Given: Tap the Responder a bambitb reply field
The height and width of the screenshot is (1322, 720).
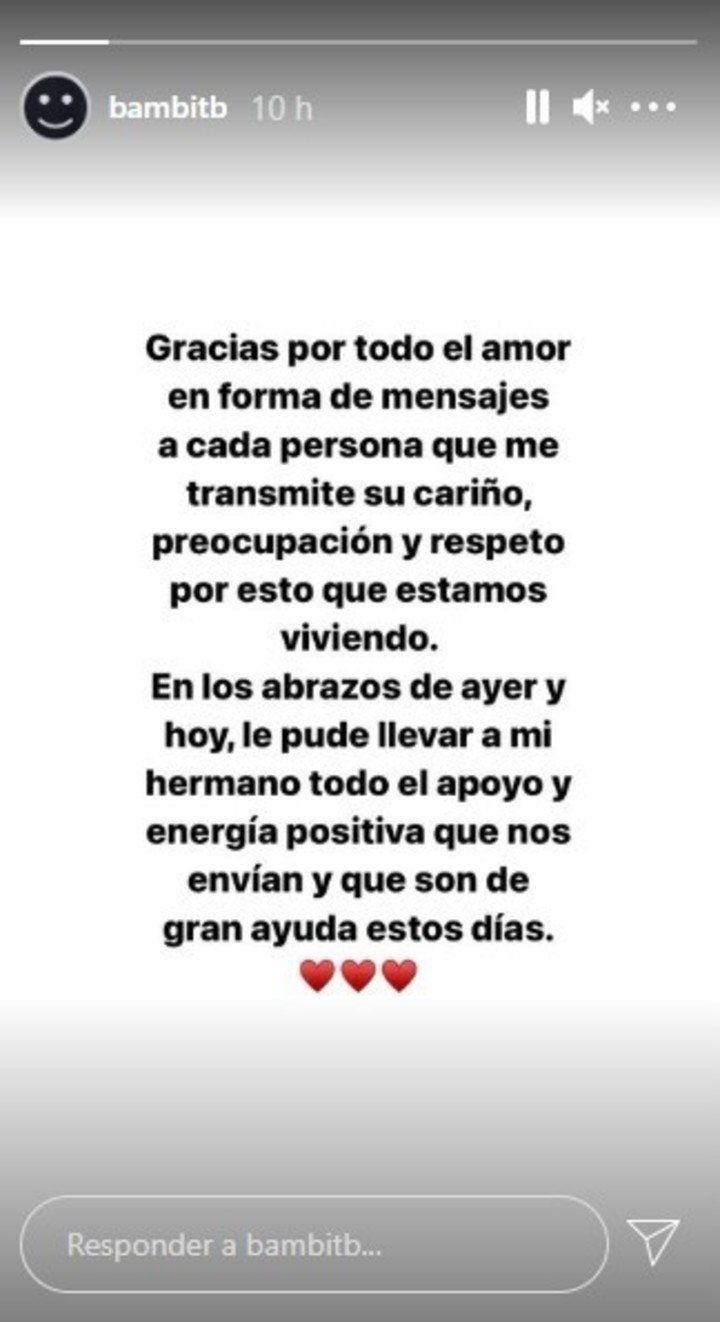Looking at the screenshot, I should pos(314,1245).
